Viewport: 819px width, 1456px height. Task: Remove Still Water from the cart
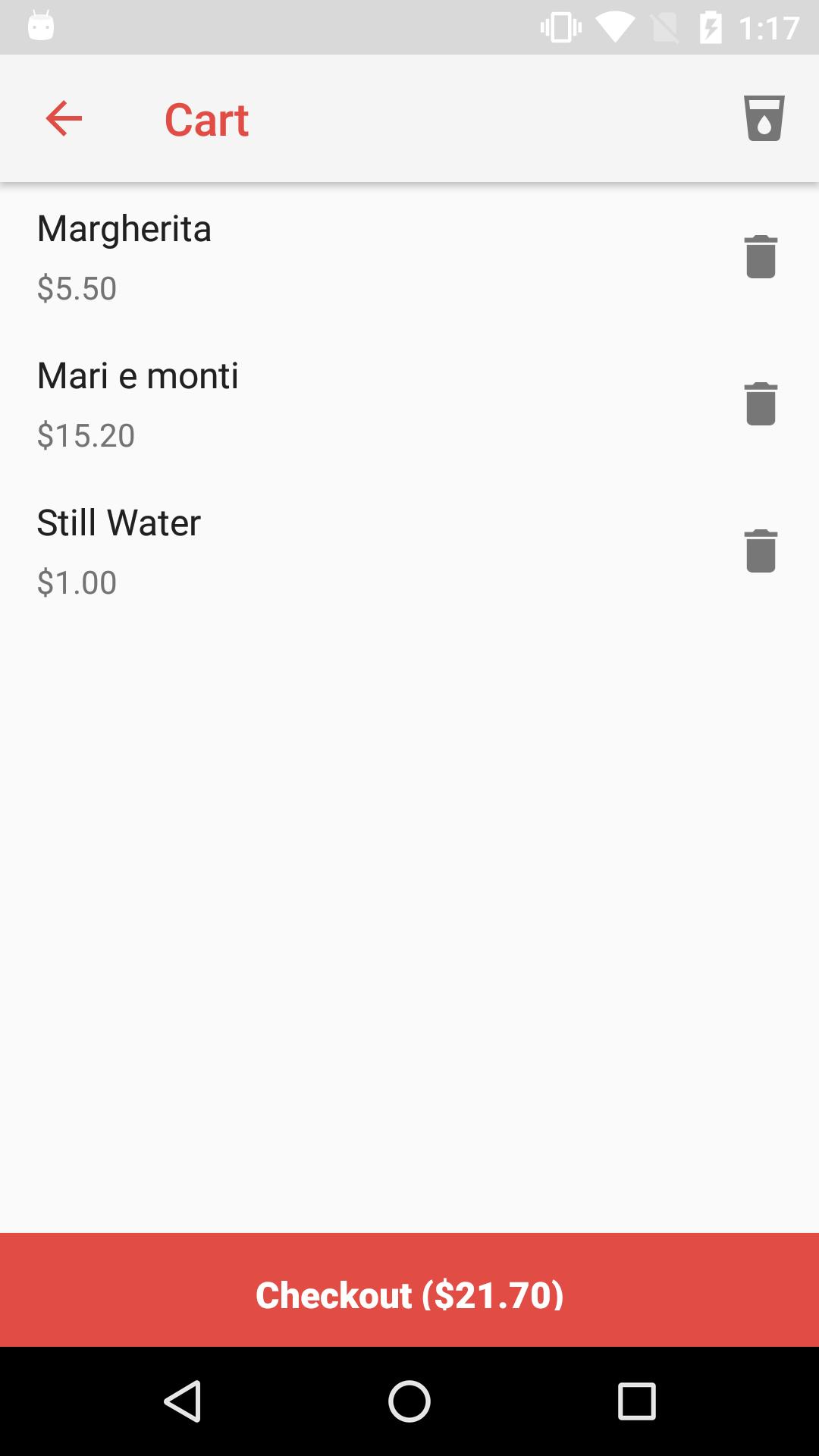(x=761, y=551)
